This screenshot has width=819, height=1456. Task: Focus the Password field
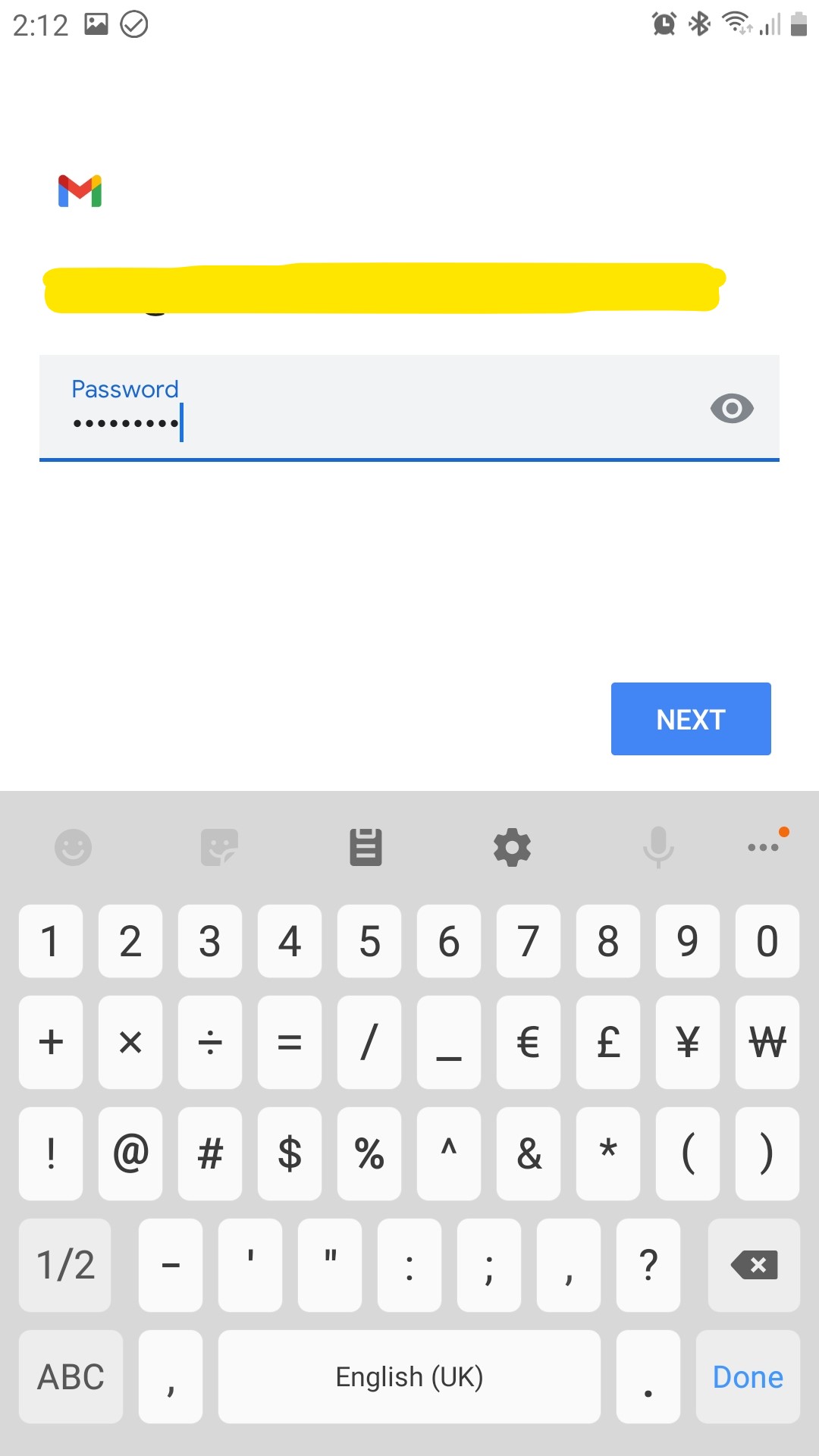(x=409, y=408)
